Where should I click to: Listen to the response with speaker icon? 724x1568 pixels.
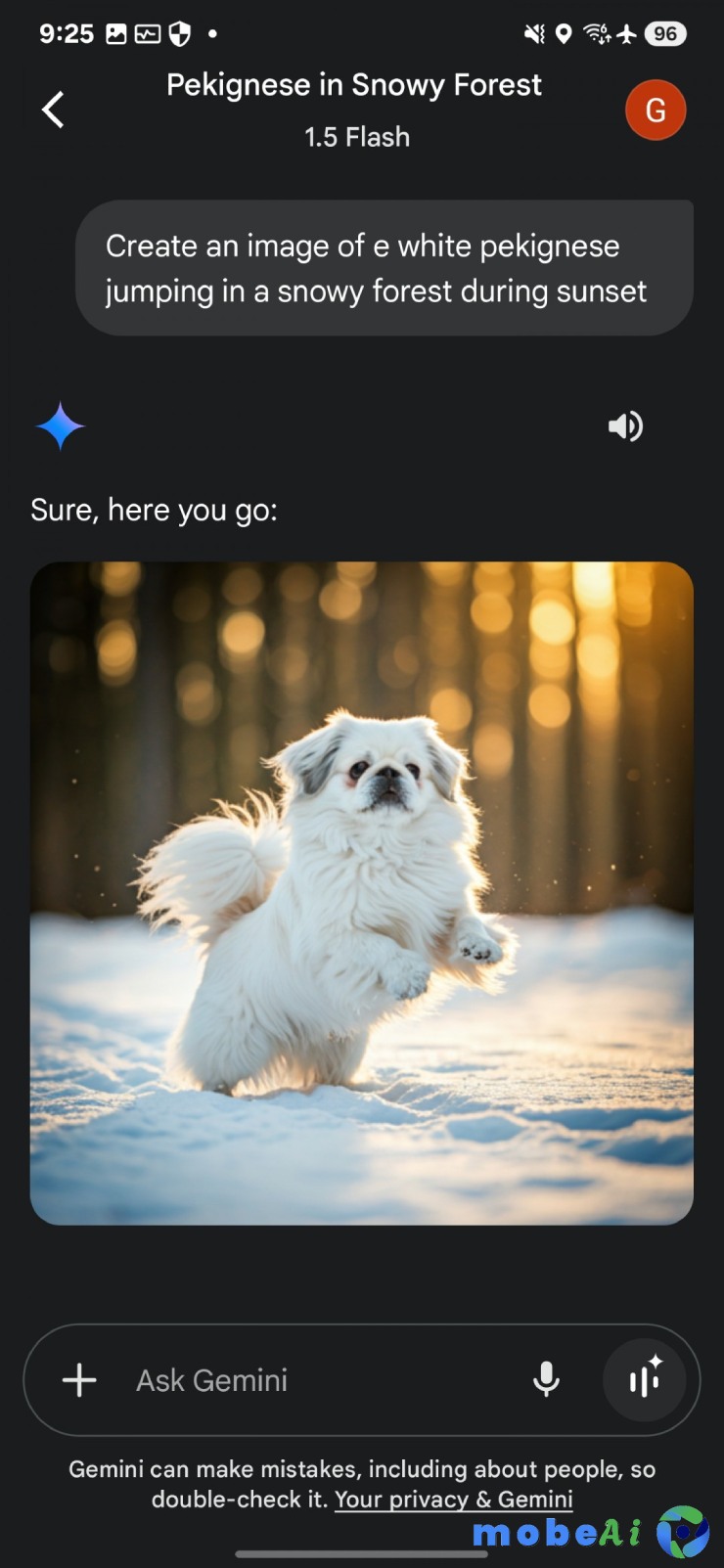[x=625, y=426]
